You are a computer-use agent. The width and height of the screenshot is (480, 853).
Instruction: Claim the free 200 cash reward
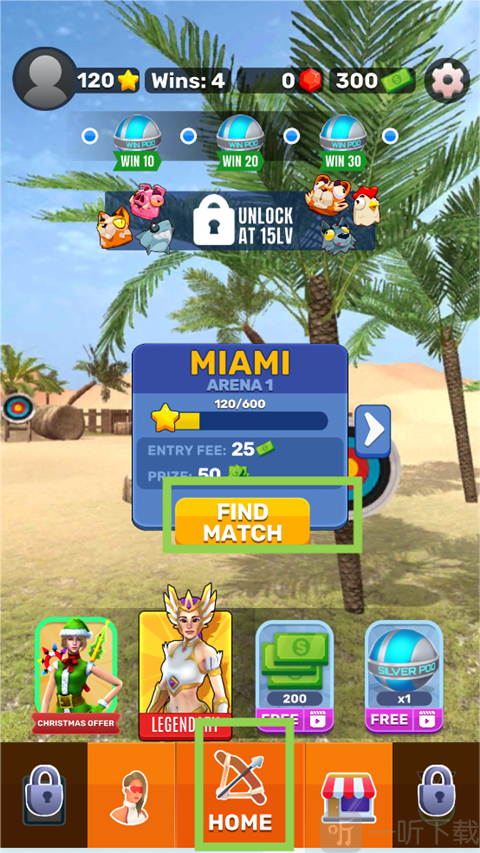point(294,677)
